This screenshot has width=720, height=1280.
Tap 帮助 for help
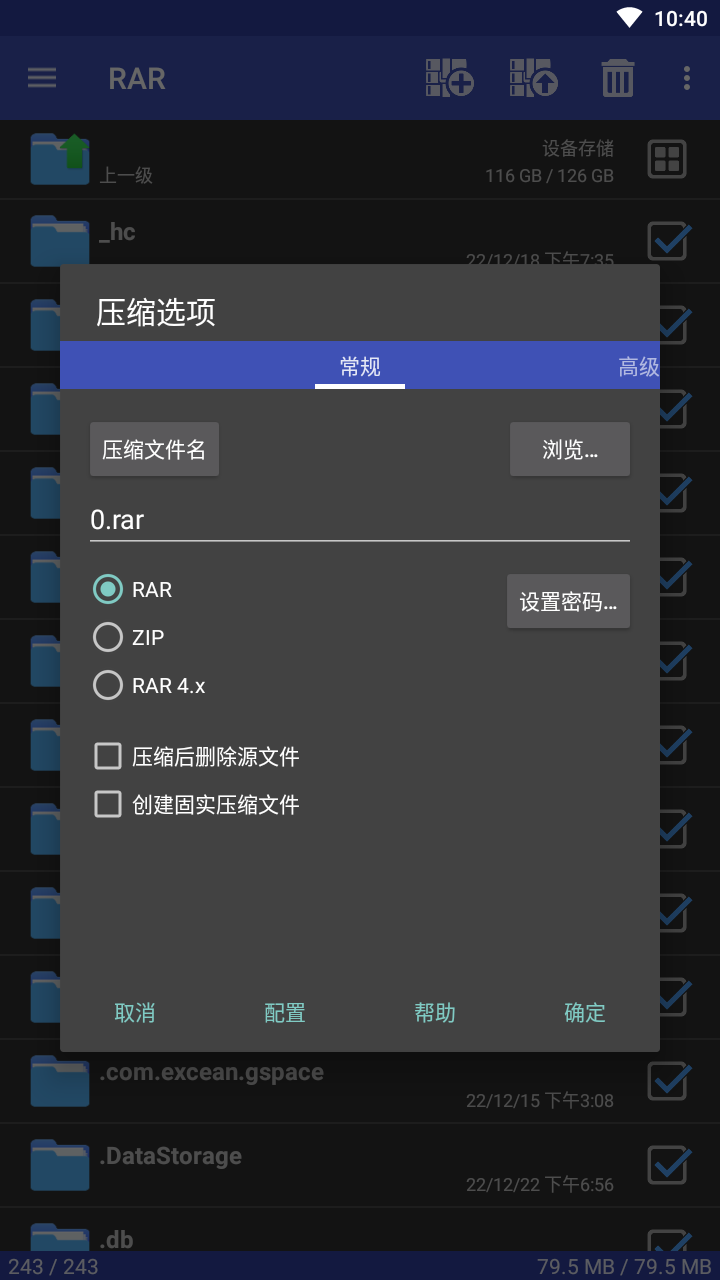click(x=435, y=1013)
